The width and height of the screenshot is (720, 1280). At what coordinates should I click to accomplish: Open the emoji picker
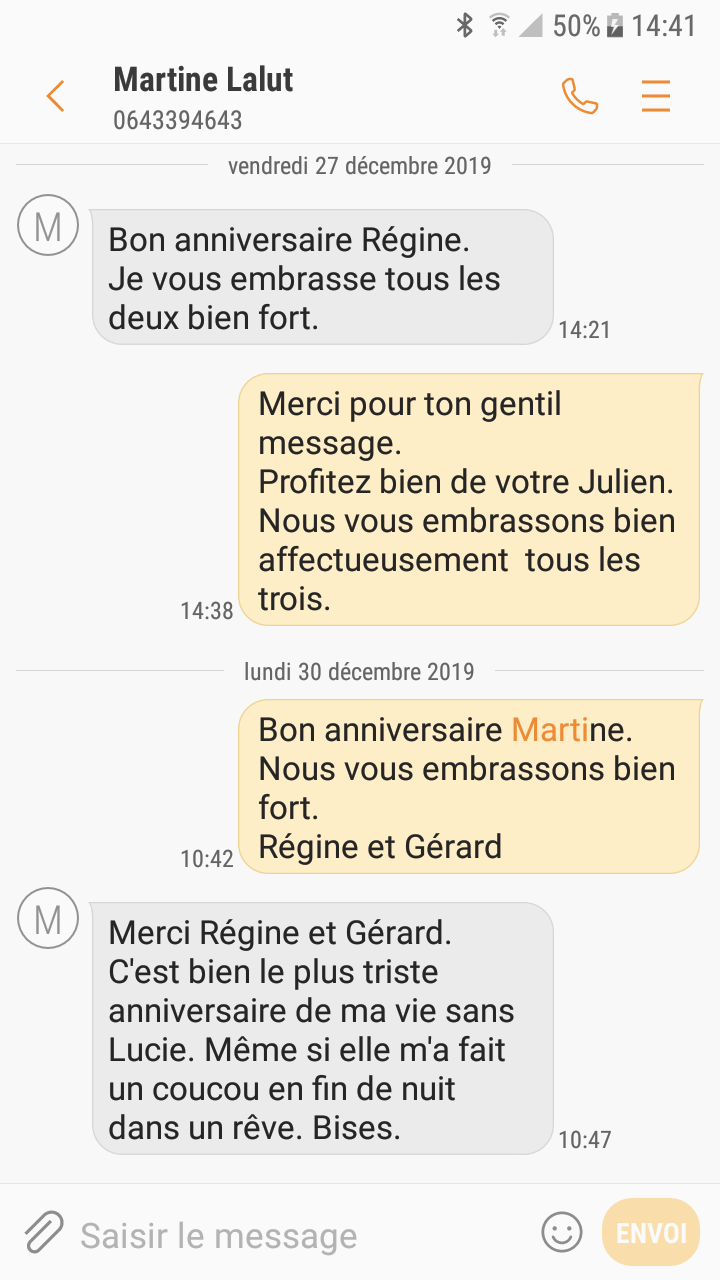561,1232
